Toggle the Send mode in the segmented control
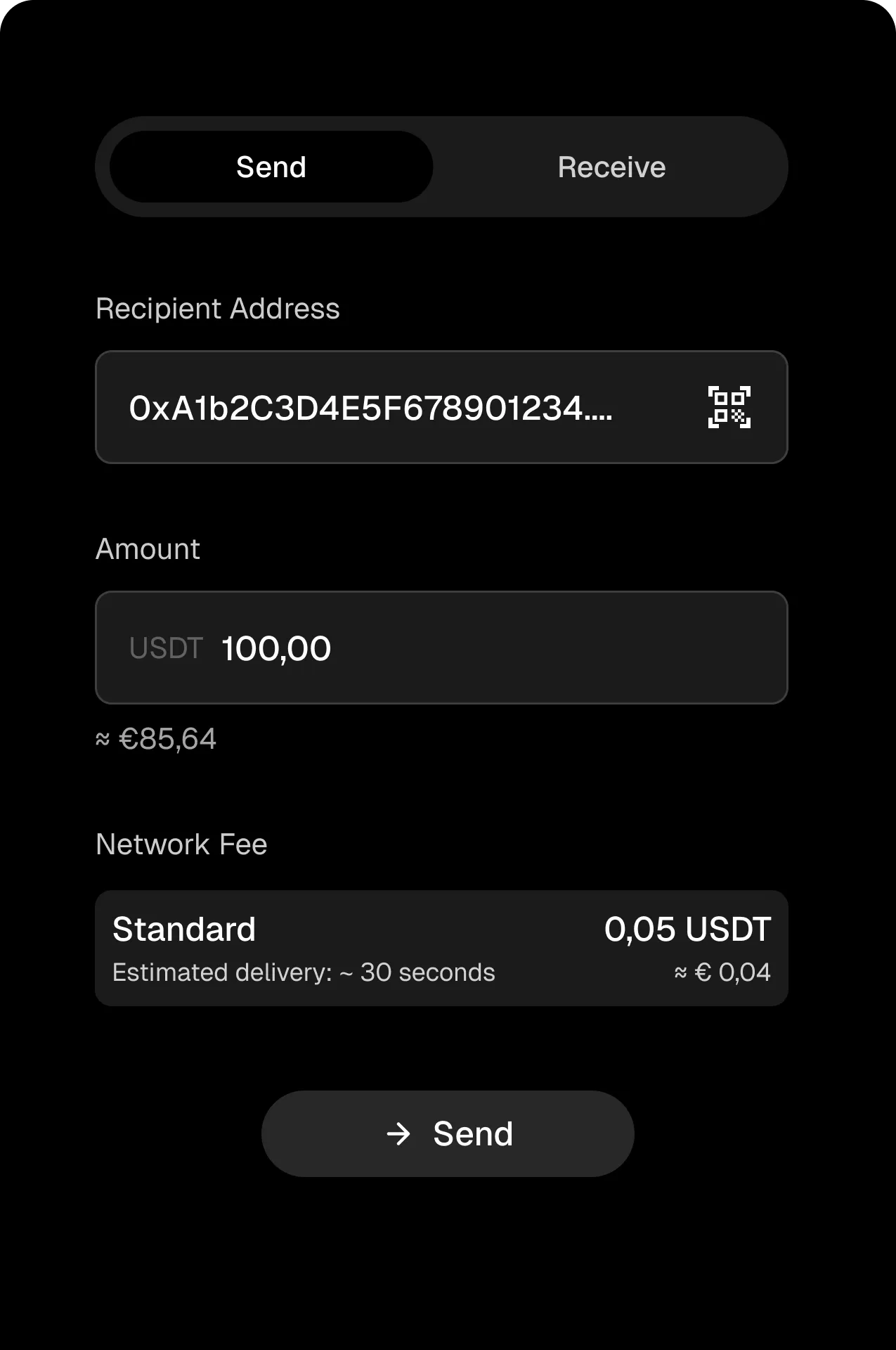 pos(271,166)
